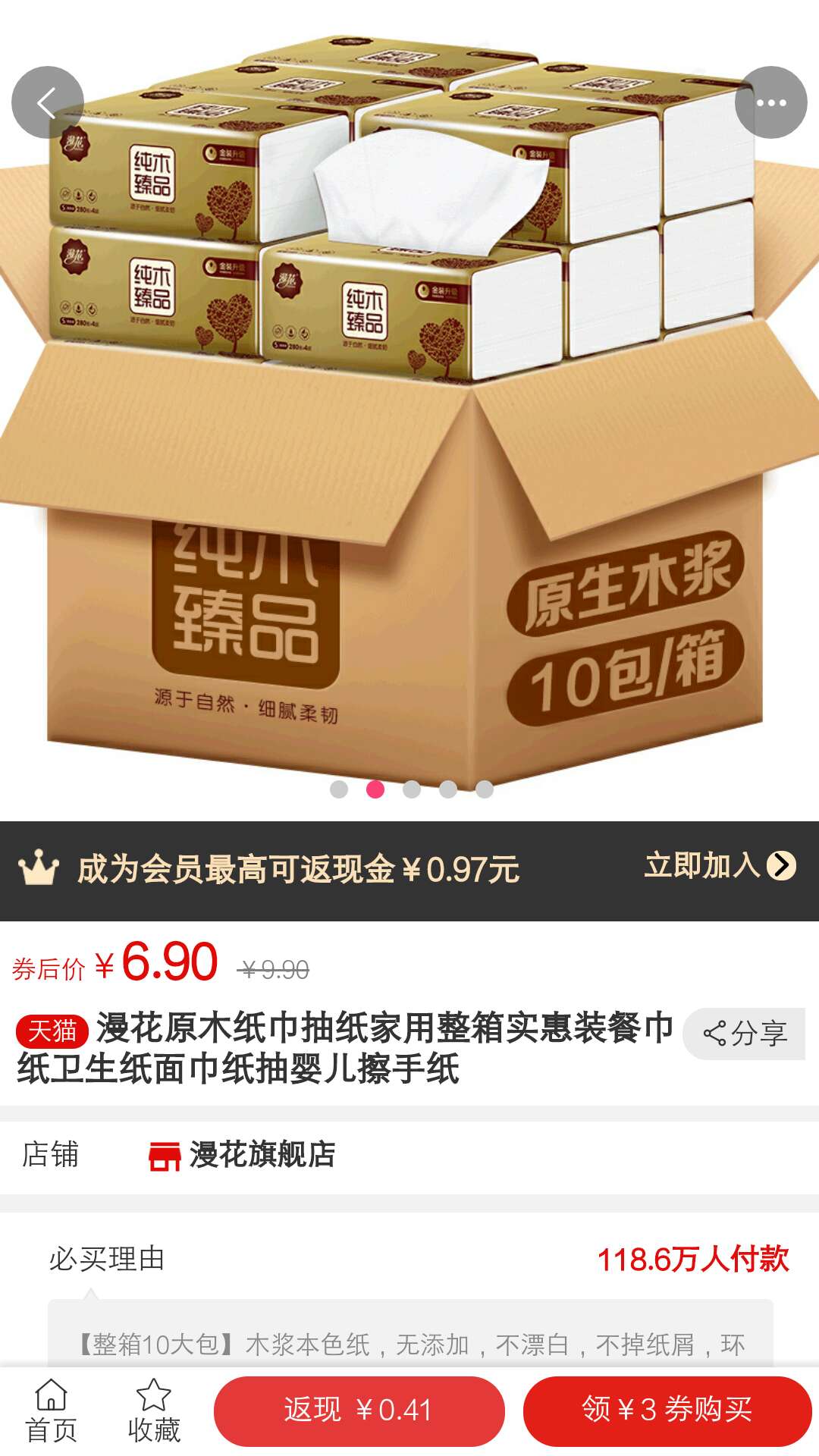
Task: Share this product via 分享
Action: [745, 1033]
